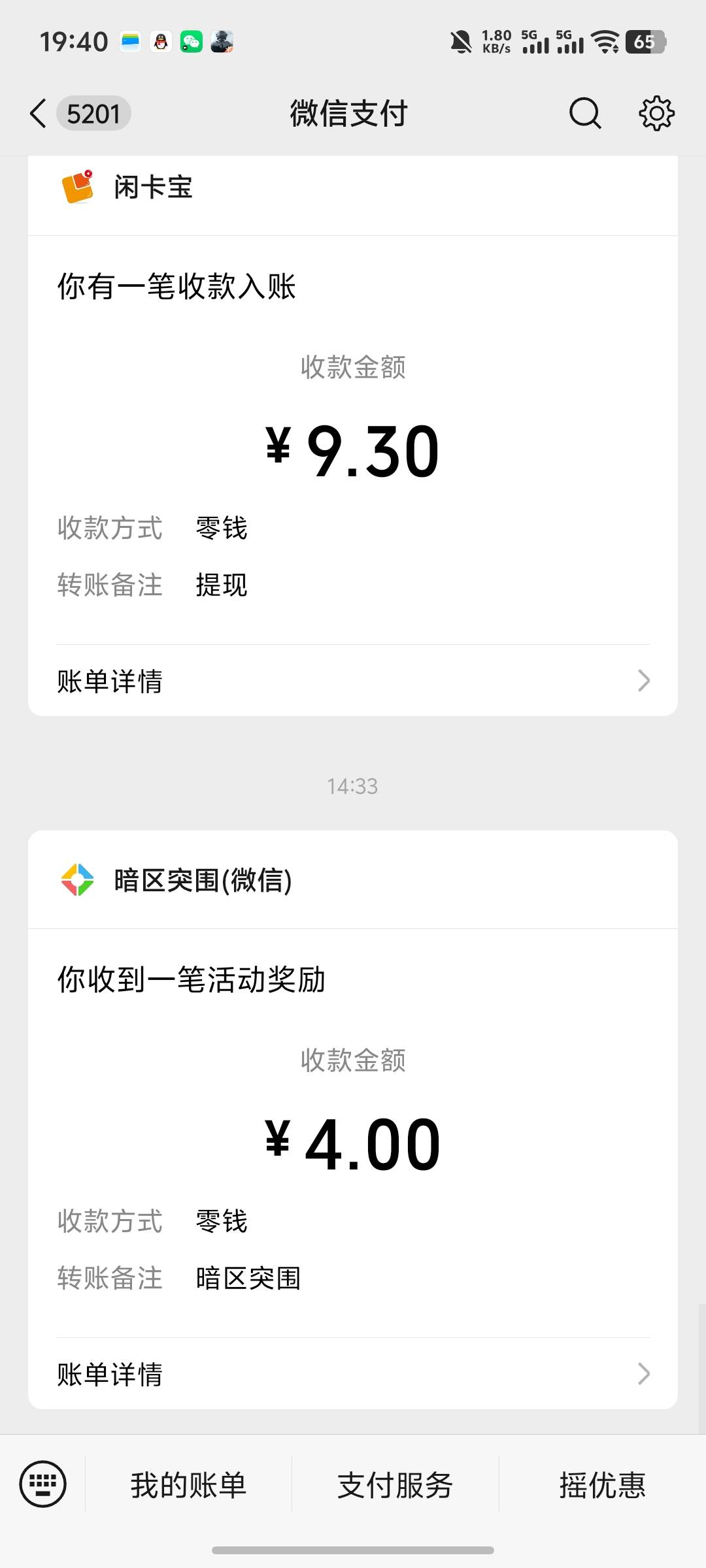
Task: Open search in 微信支付
Action: tap(584, 114)
